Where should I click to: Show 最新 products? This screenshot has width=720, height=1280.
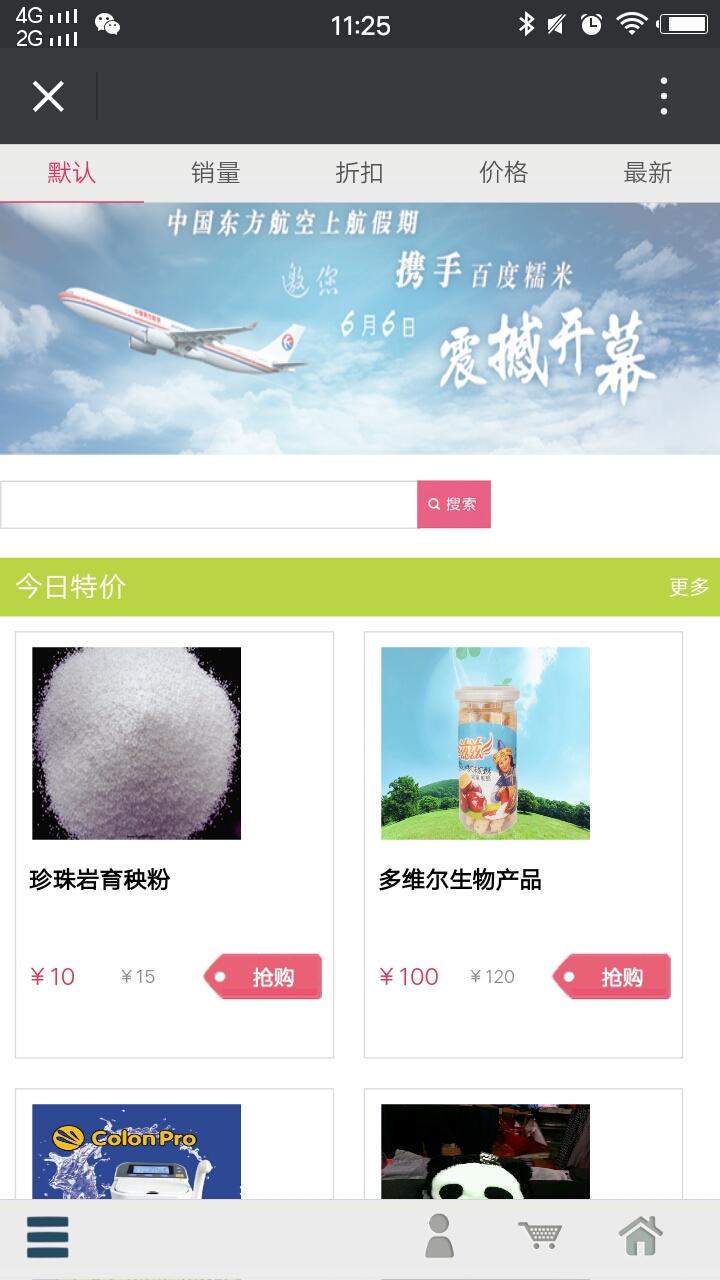(x=648, y=173)
